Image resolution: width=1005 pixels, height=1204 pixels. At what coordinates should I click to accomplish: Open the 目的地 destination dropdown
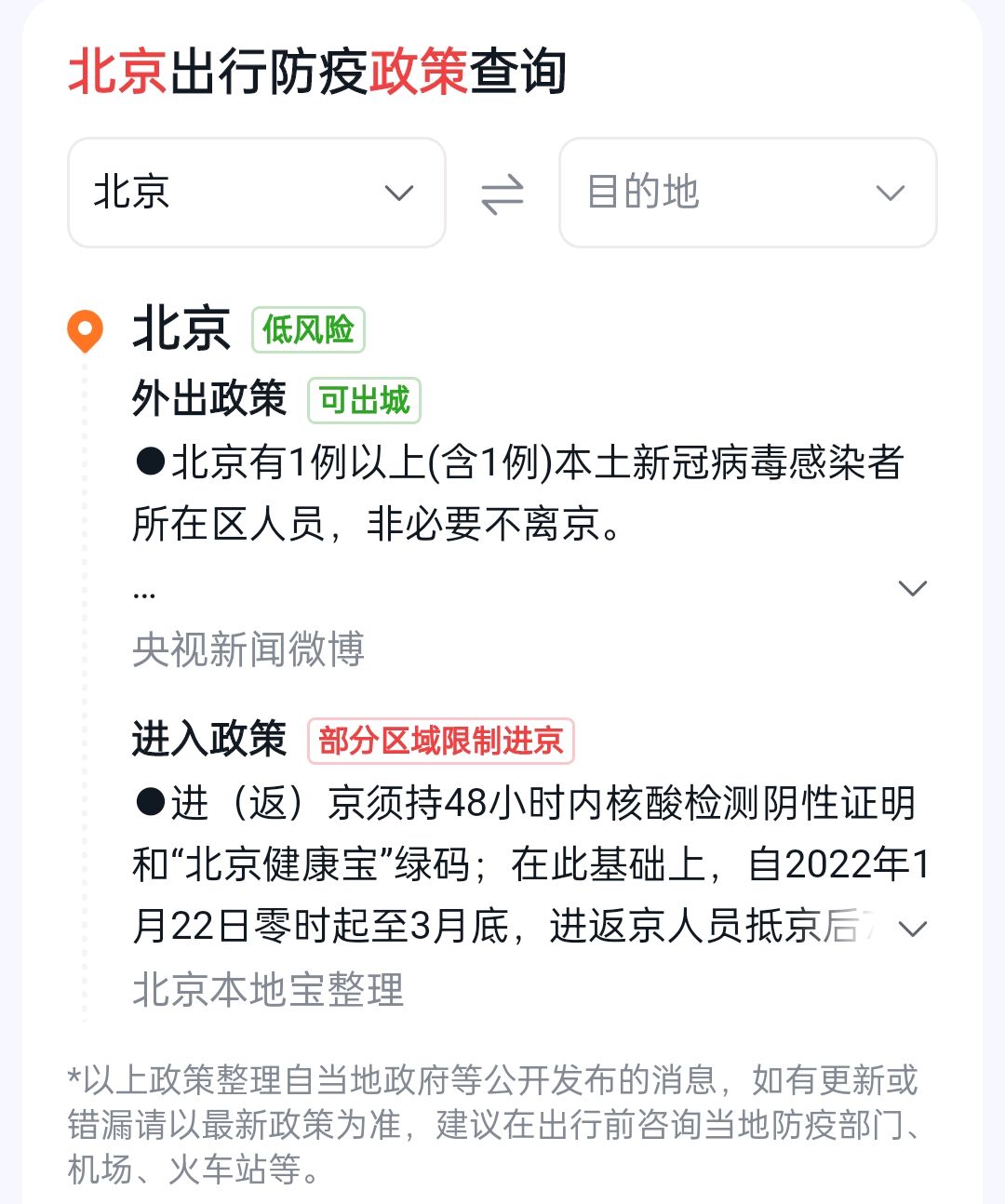[x=747, y=193]
